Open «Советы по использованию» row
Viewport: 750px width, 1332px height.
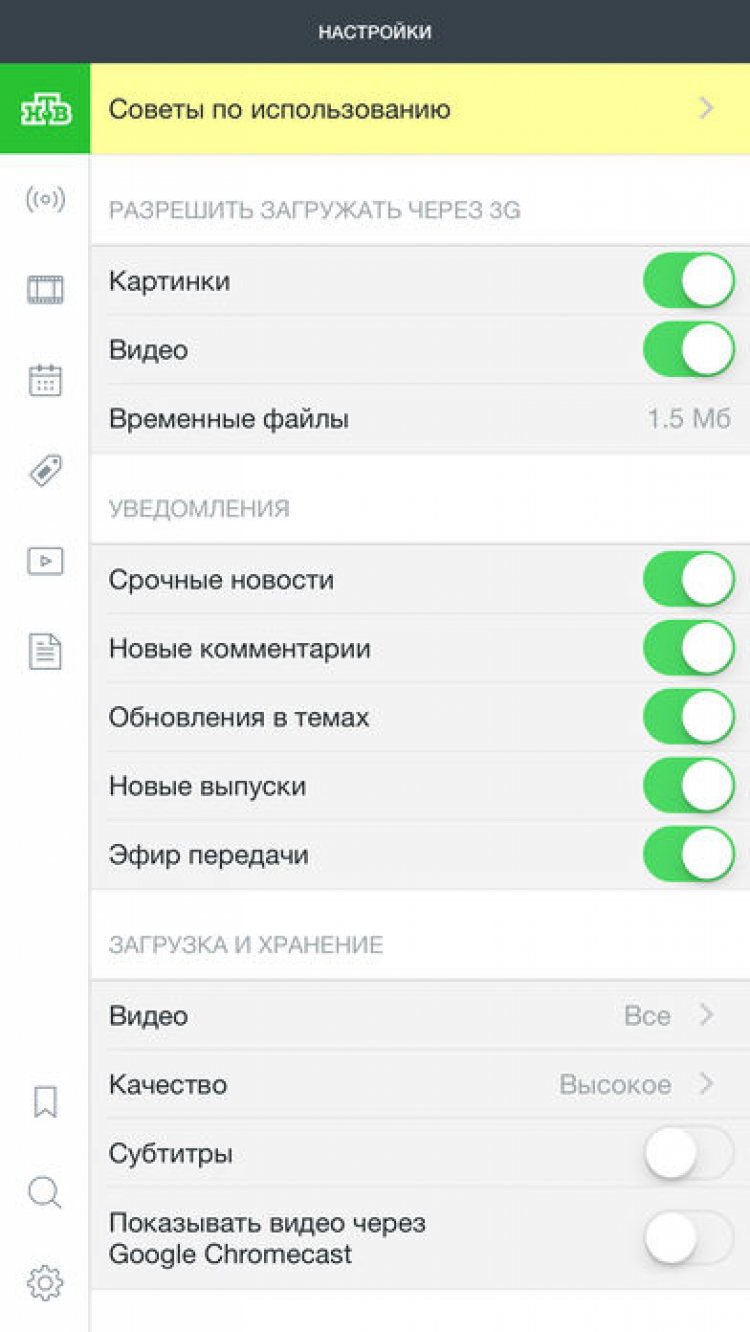420,109
